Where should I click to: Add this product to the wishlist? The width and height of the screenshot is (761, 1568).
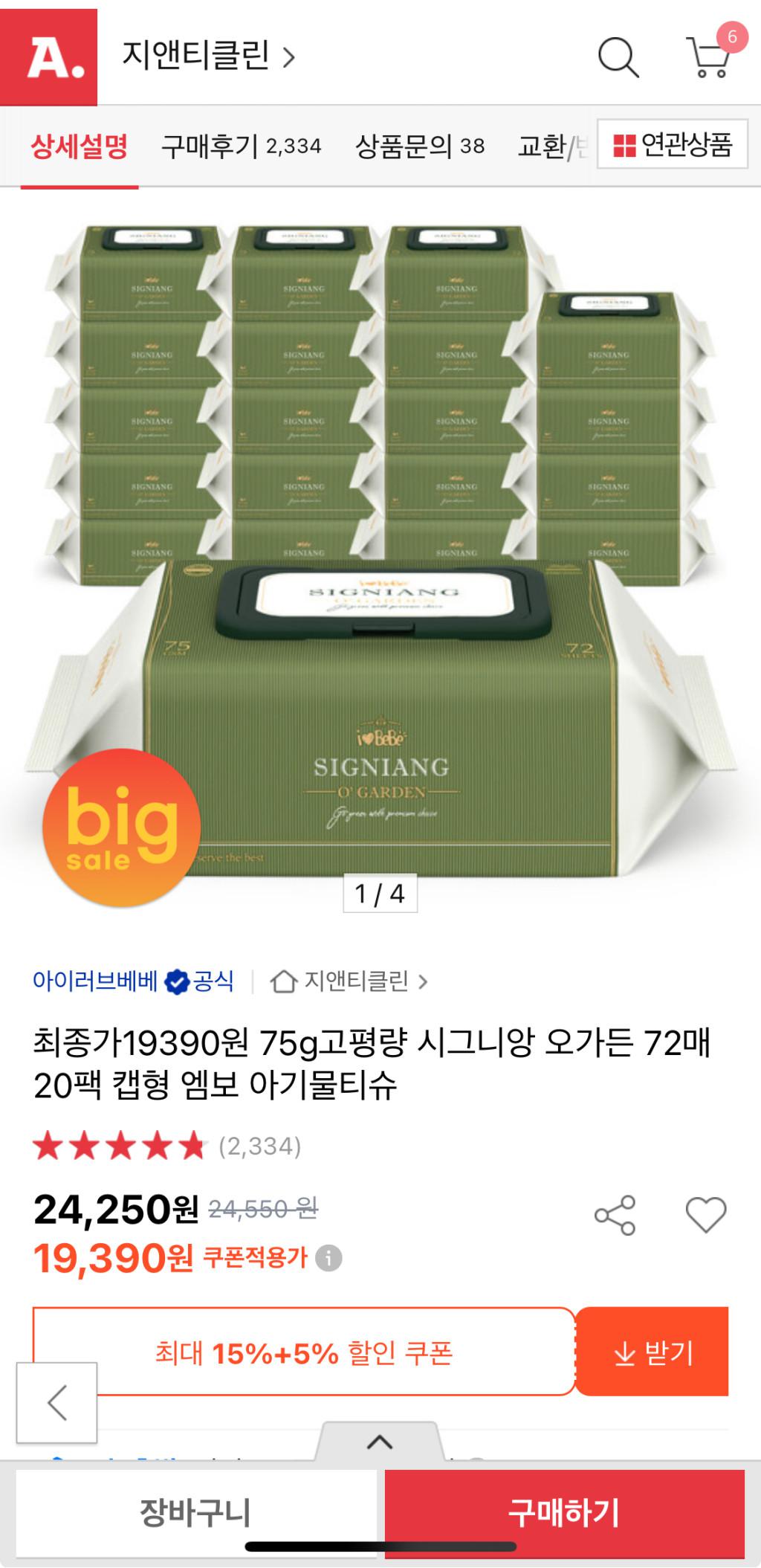pos(705,1215)
